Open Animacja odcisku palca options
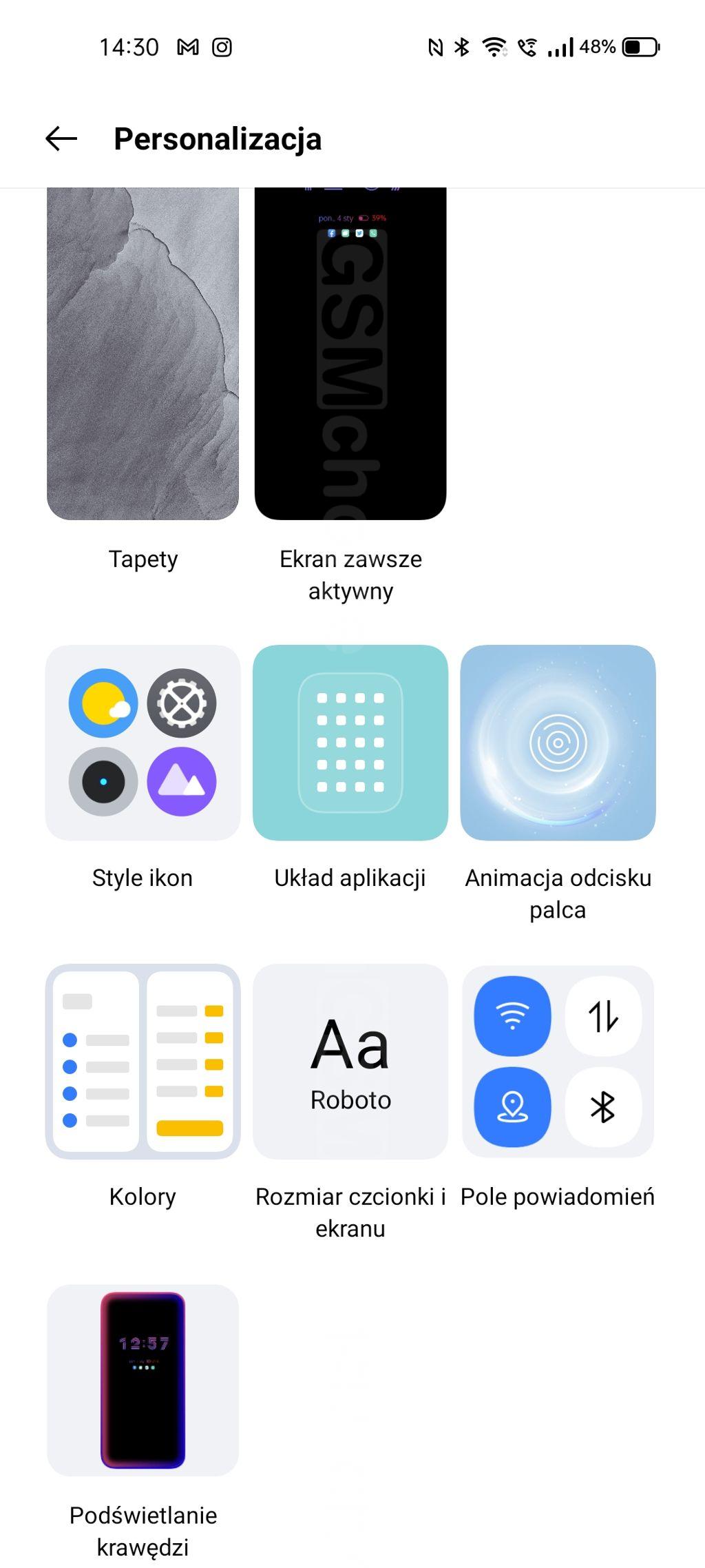 pyautogui.click(x=558, y=743)
